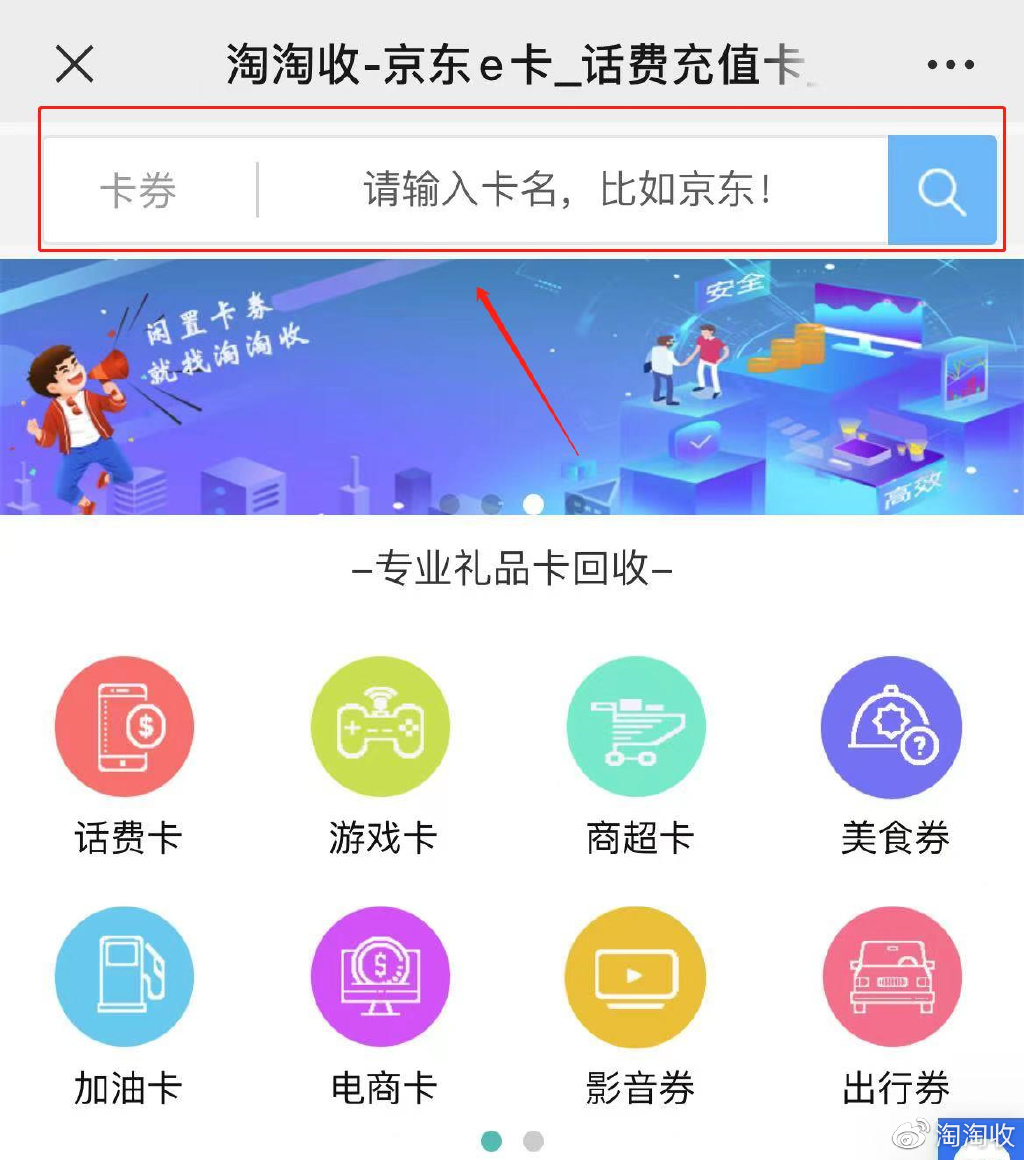Image resolution: width=1024 pixels, height=1160 pixels.
Task: Open the 闲置卡券 promo banner
Action: tap(512, 387)
